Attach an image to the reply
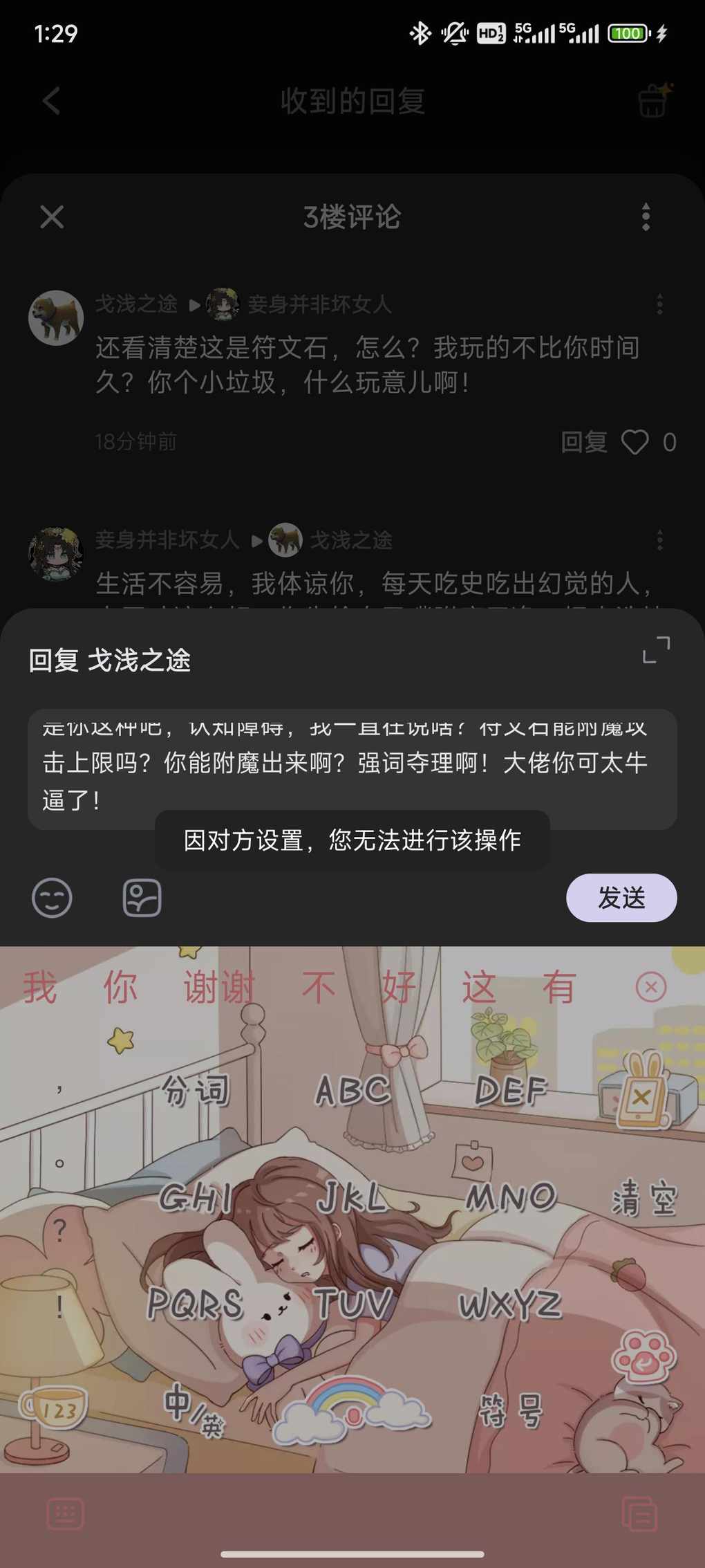The image size is (705, 1568). [x=142, y=898]
